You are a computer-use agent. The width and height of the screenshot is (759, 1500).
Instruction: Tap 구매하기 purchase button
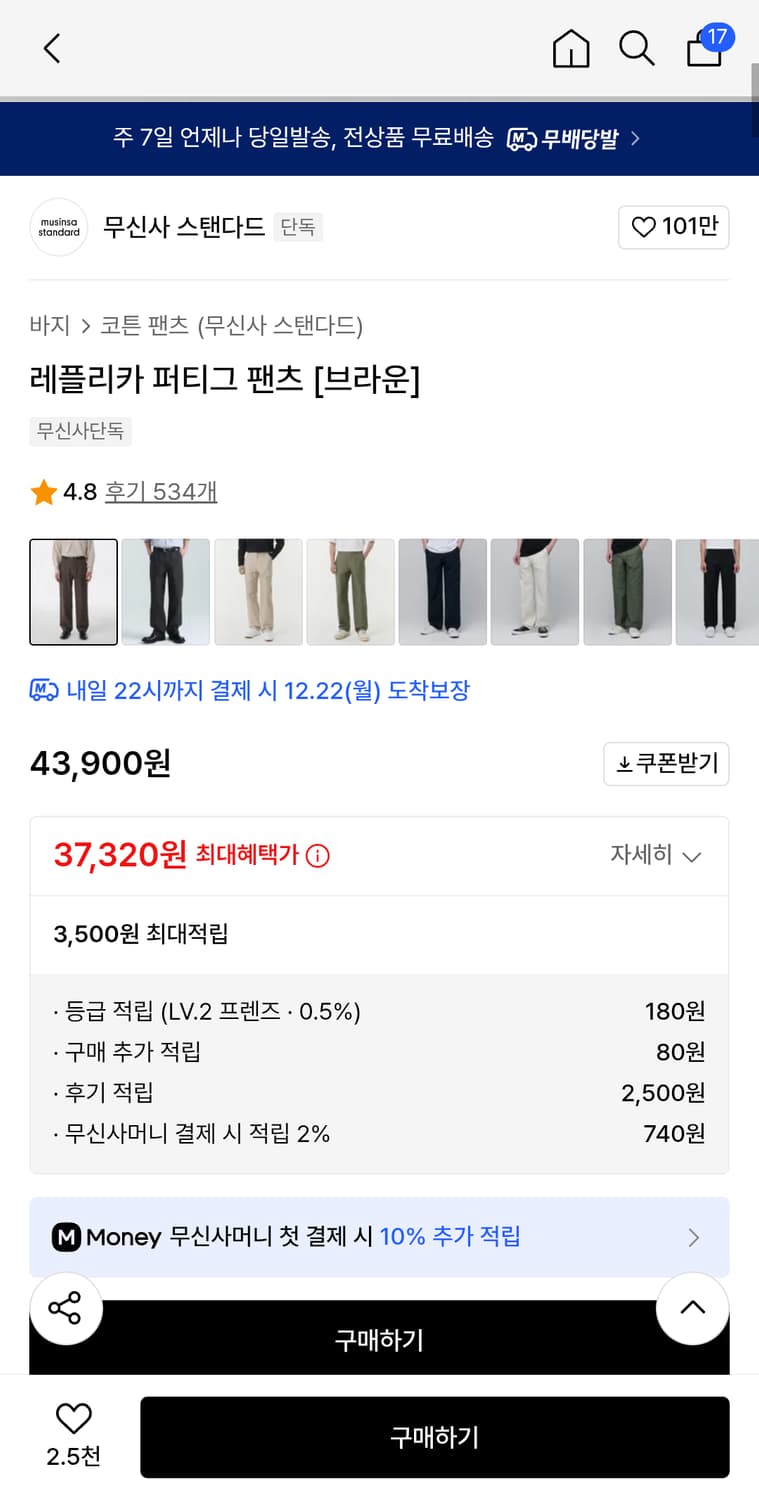434,1437
